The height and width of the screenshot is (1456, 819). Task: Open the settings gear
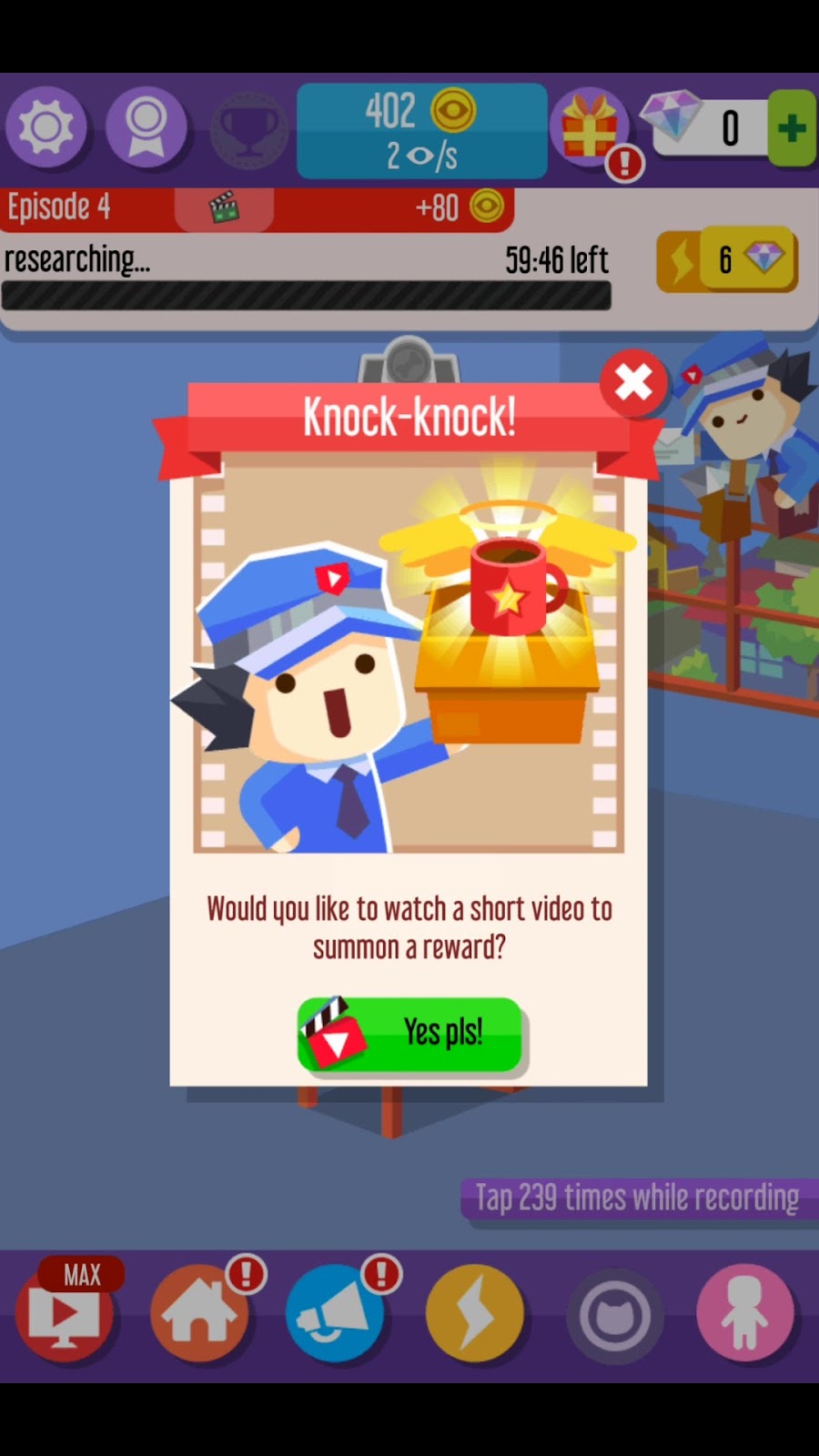[45, 128]
